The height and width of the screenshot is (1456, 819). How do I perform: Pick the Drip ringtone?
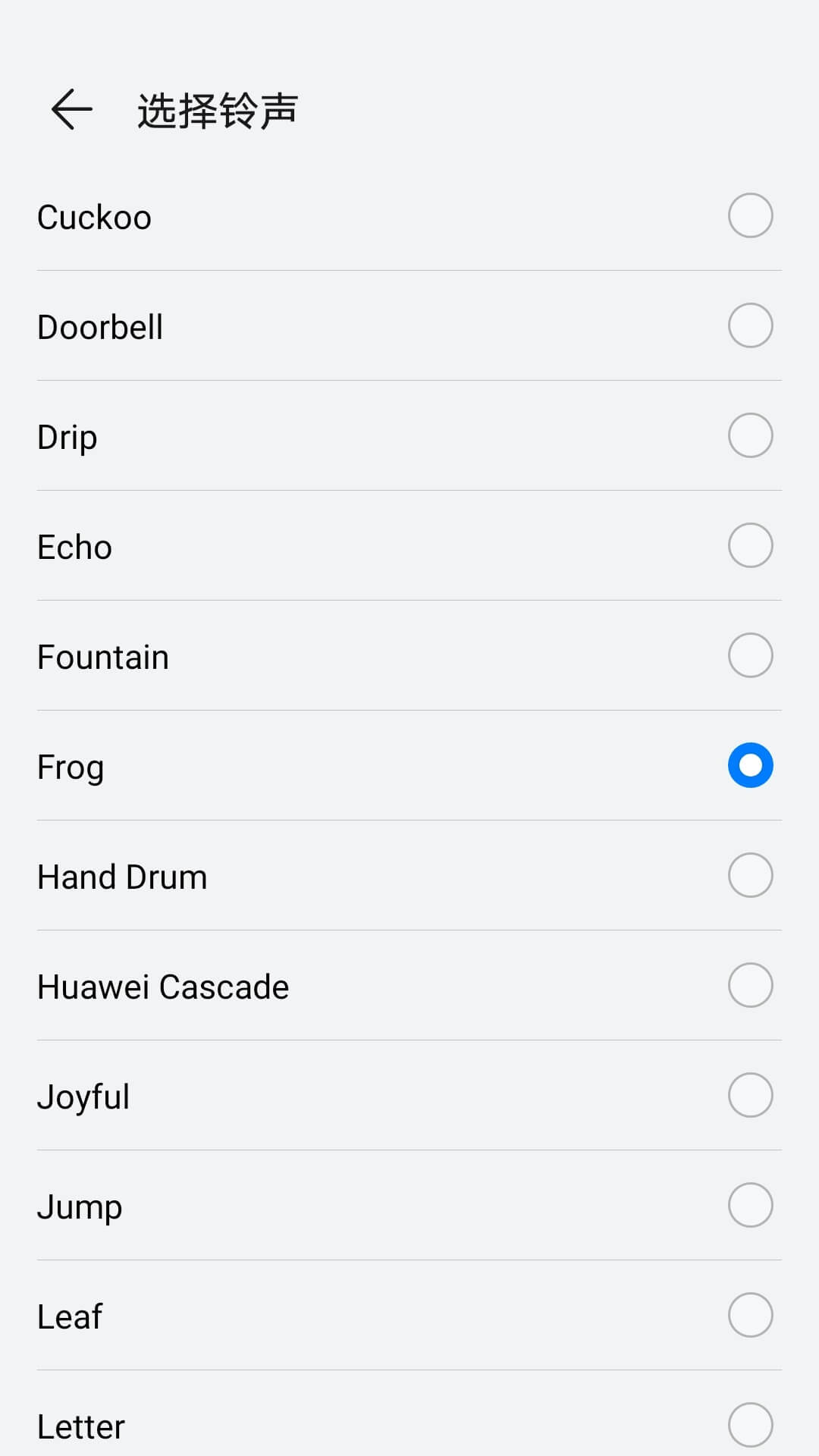[749, 436]
